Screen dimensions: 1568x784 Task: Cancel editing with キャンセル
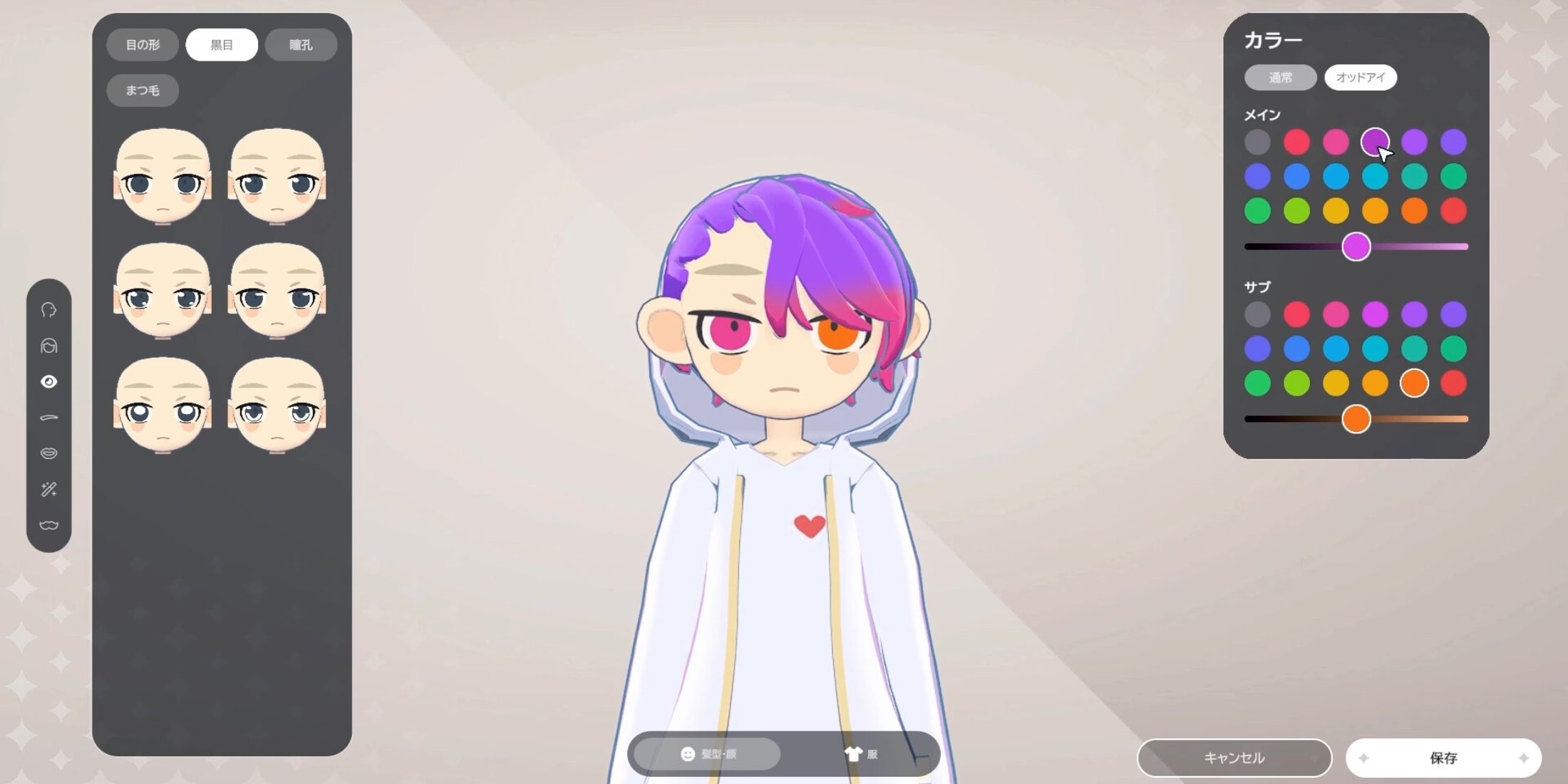coord(1234,758)
